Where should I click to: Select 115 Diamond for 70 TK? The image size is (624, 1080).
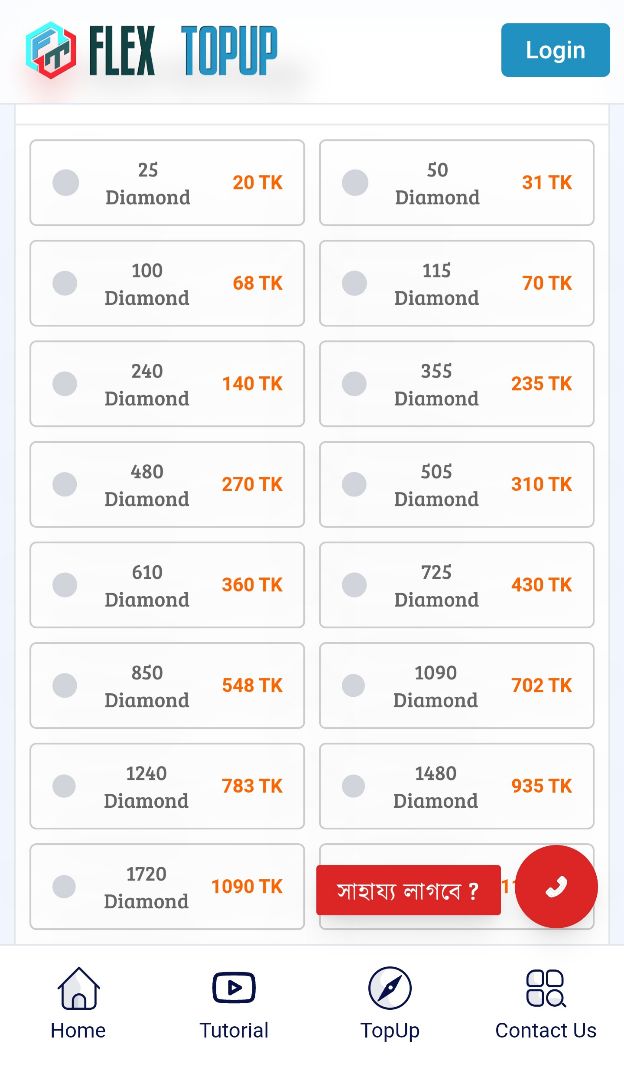[456, 284]
